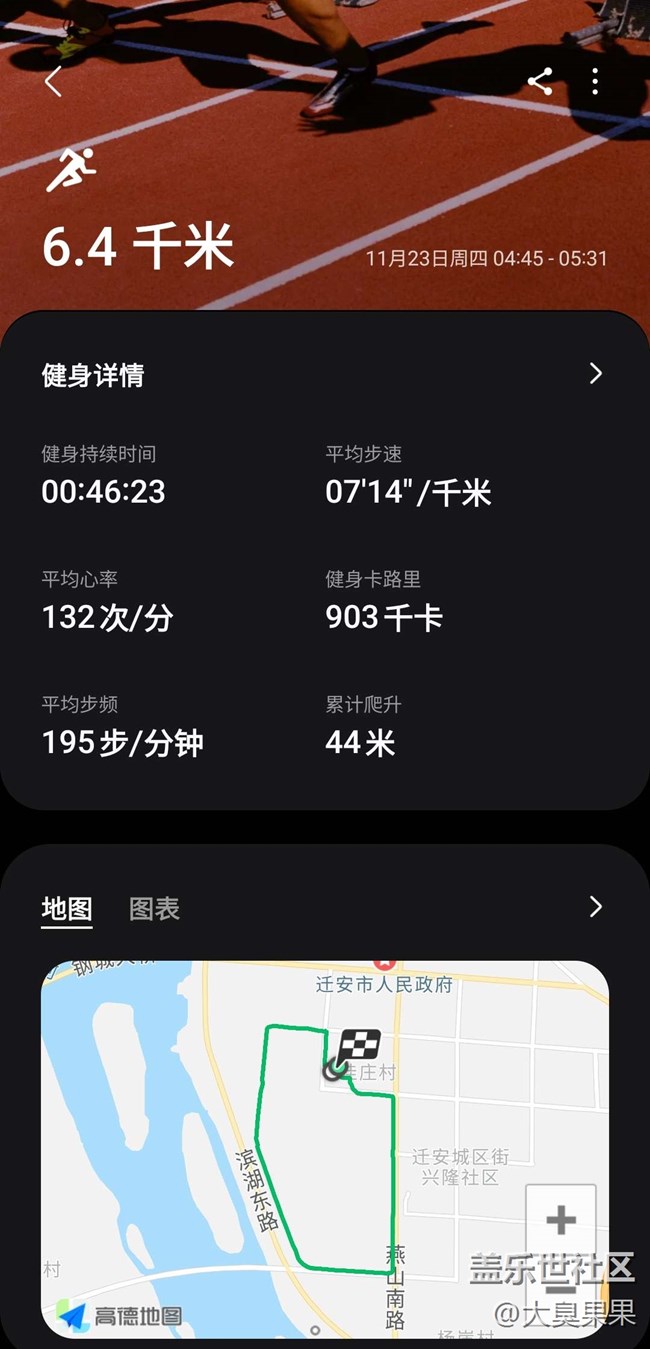Switch to the 图表 tab
Screen dimensions: 650x1349
pos(154,908)
